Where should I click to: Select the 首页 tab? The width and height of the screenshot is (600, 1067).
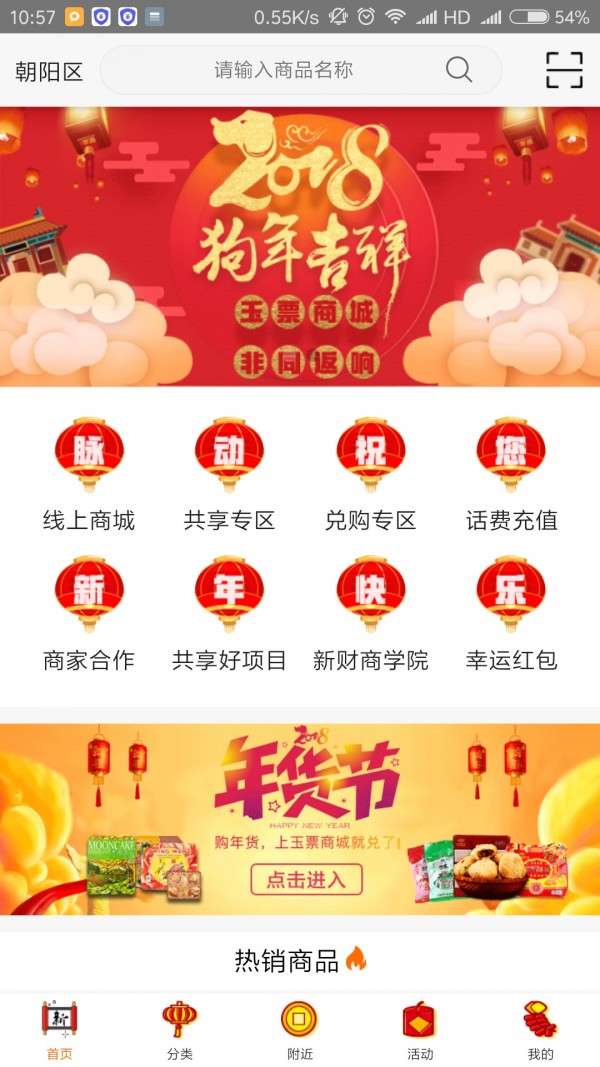pyautogui.click(x=59, y=1030)
